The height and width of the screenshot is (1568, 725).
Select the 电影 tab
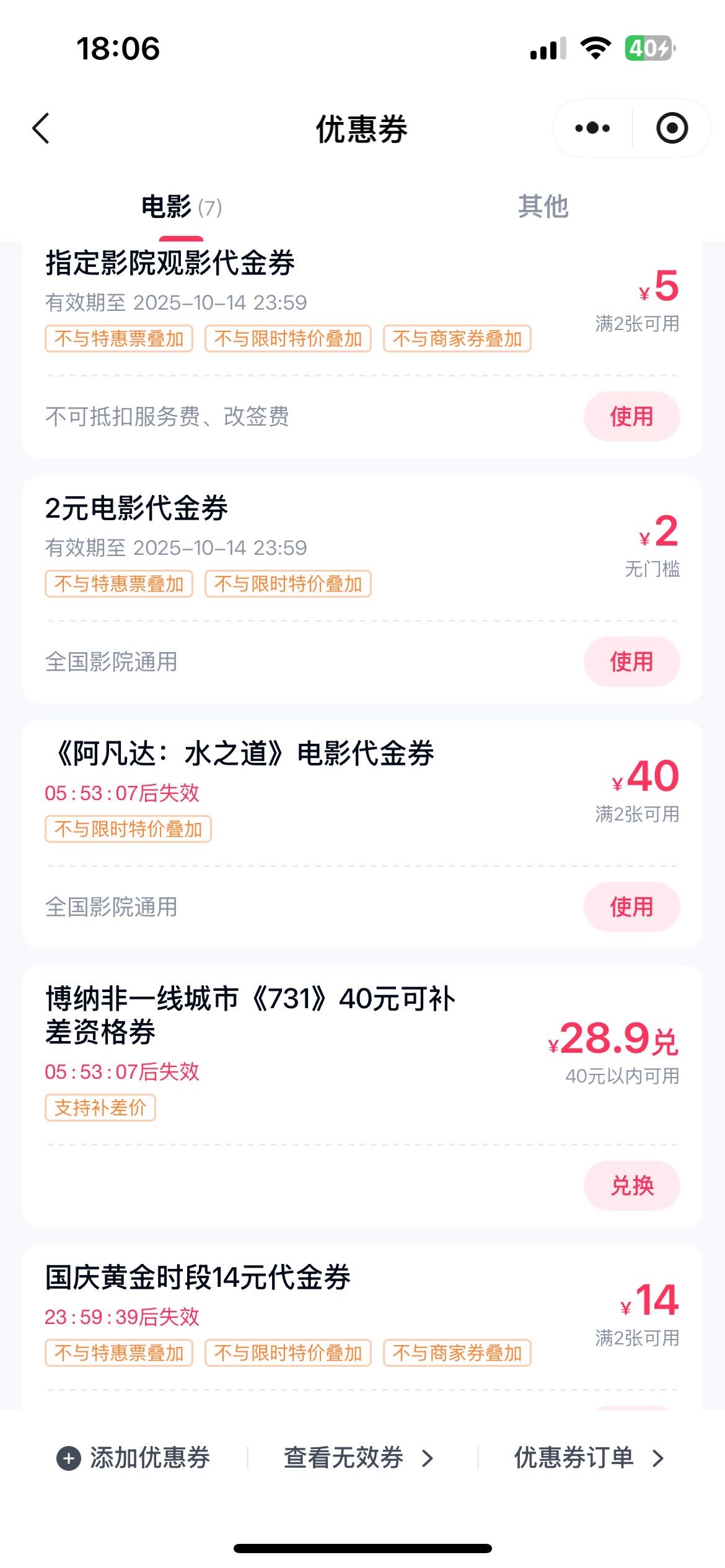[x=182, y=206]
